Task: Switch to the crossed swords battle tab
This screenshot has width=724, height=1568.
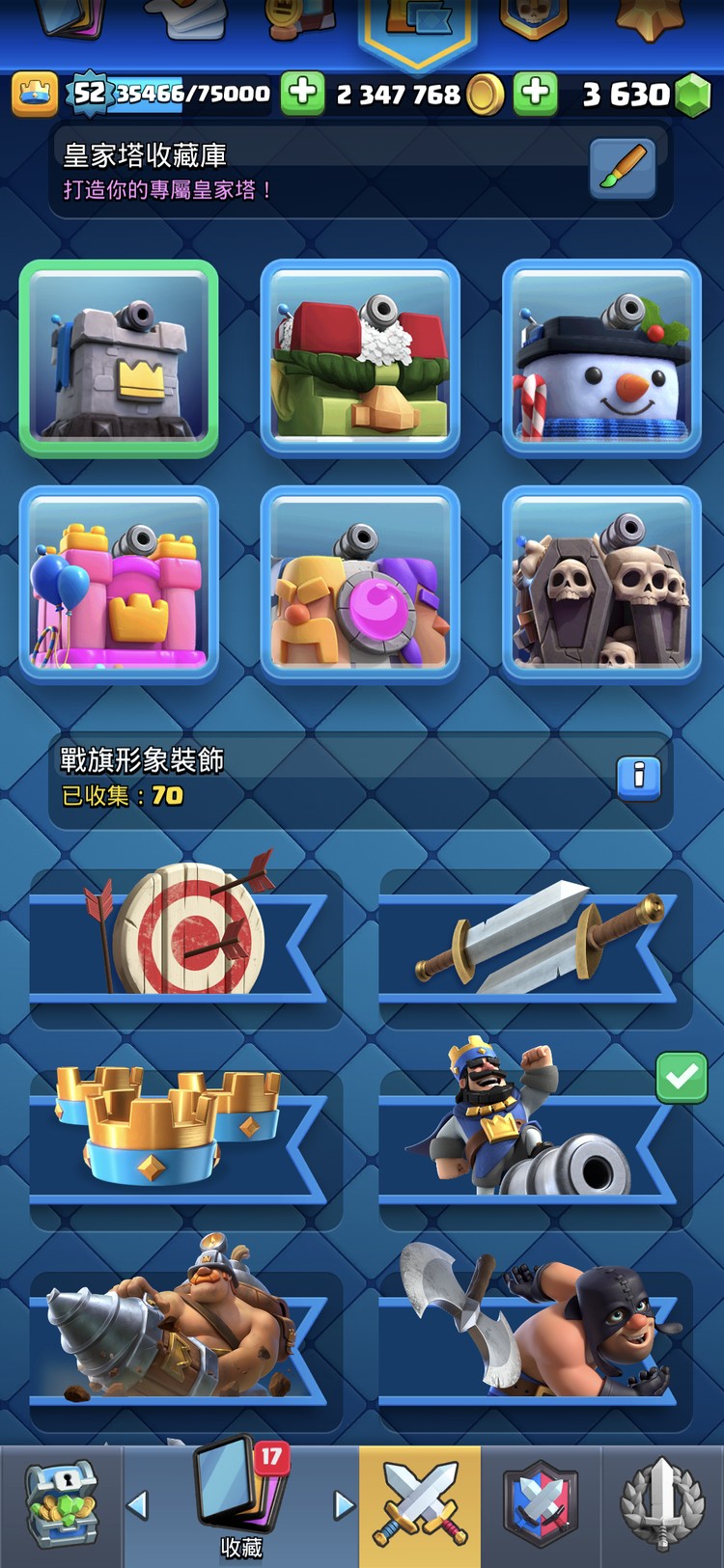Action: 420,1505
